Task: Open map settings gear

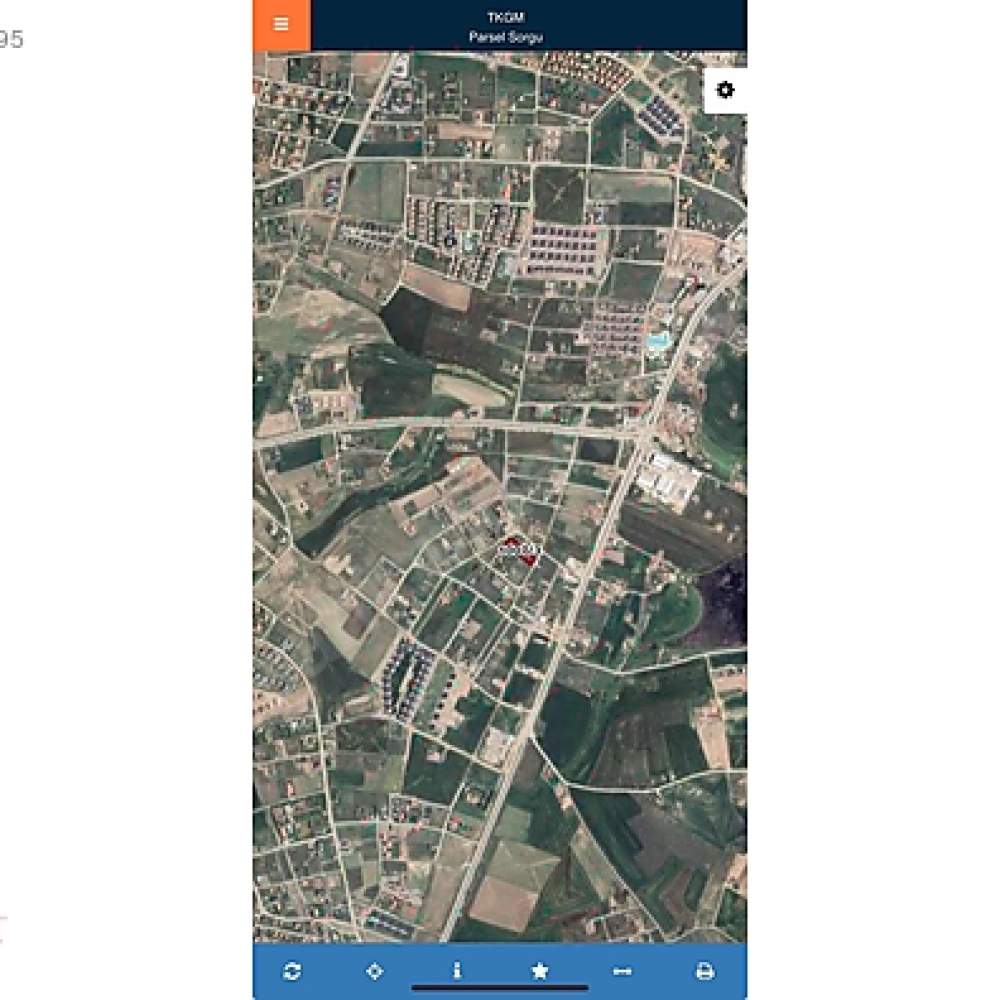Action: click(x=725, y=90)
